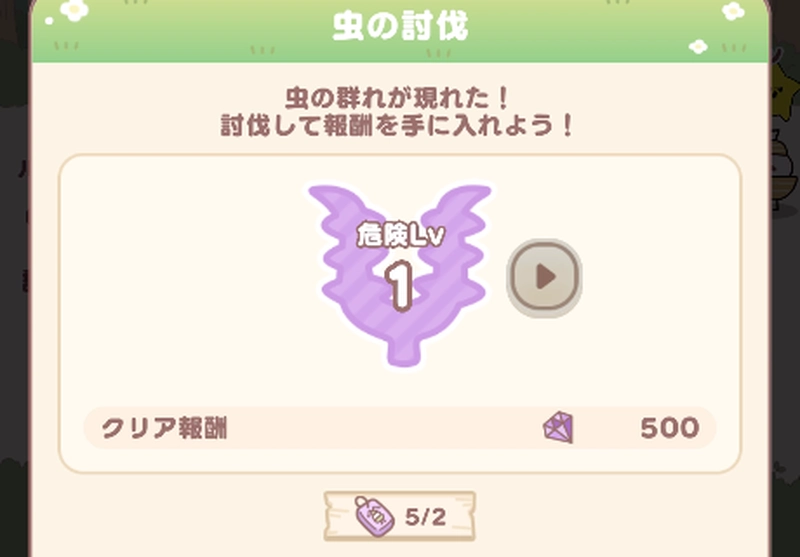Tap the arrow next to danger level 1
The image size is (800, 557).
coord(544,277)
